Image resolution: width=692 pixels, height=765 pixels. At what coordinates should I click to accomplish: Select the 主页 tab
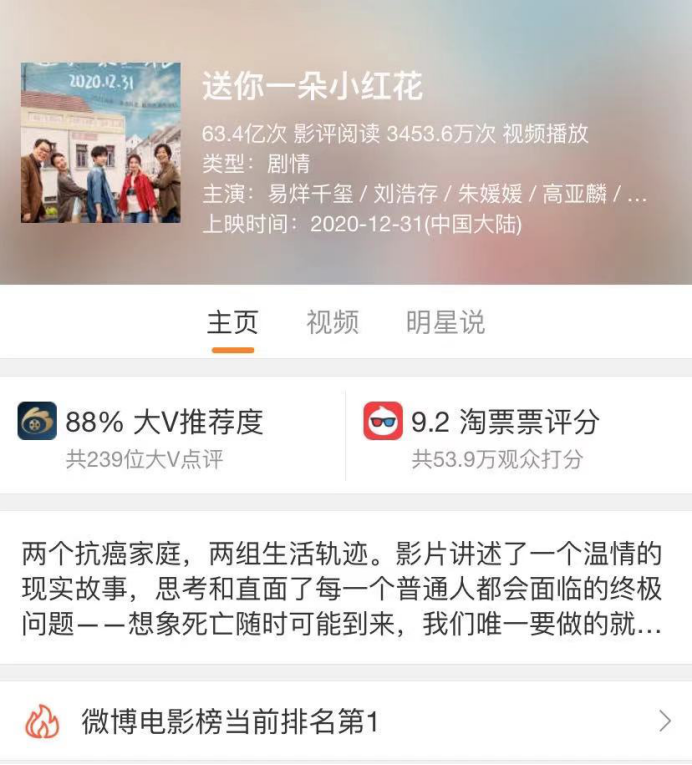coord(232,322)
